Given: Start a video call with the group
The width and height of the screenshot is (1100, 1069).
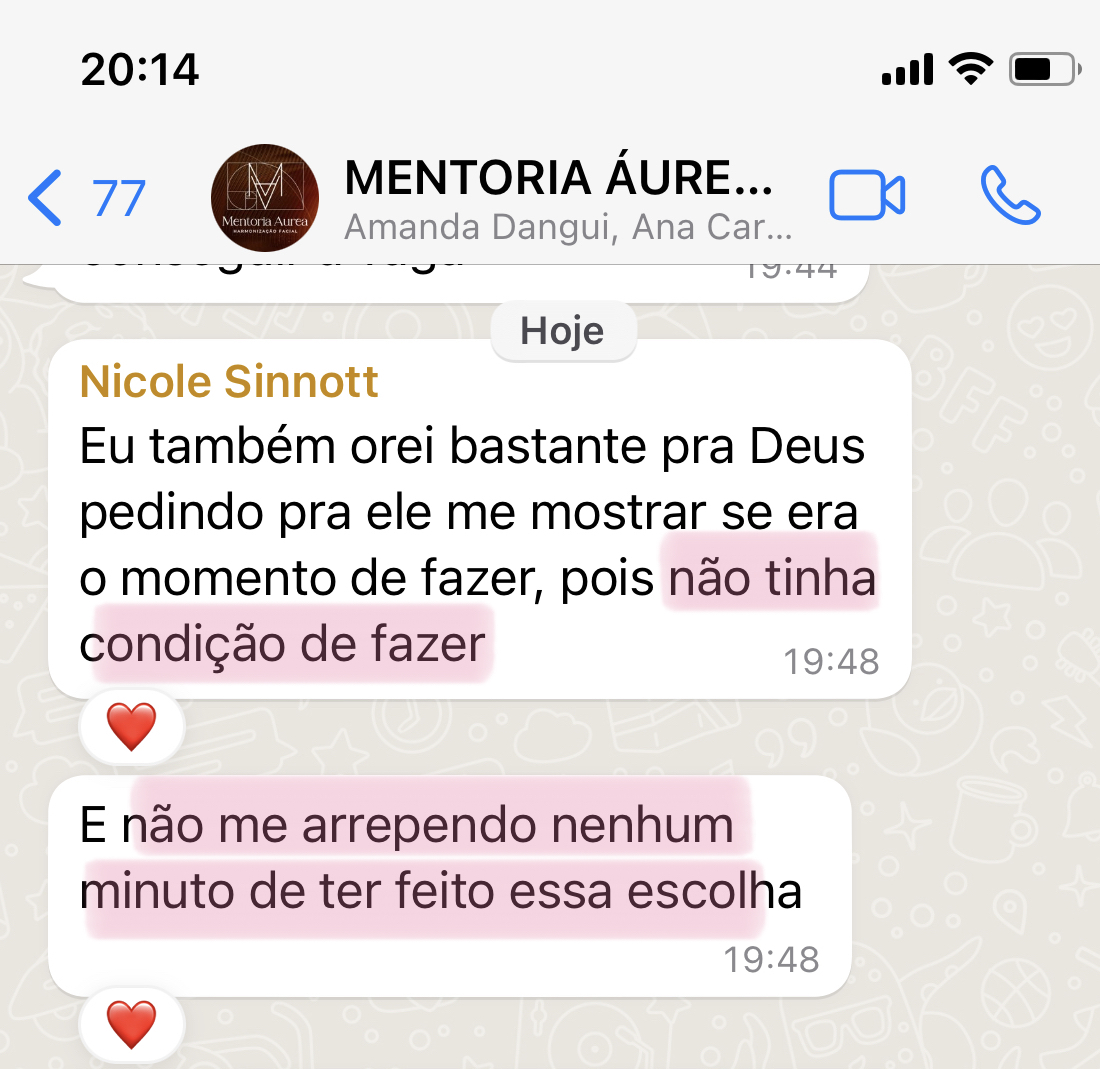Looking at the screenshot, I should (866, 195).
